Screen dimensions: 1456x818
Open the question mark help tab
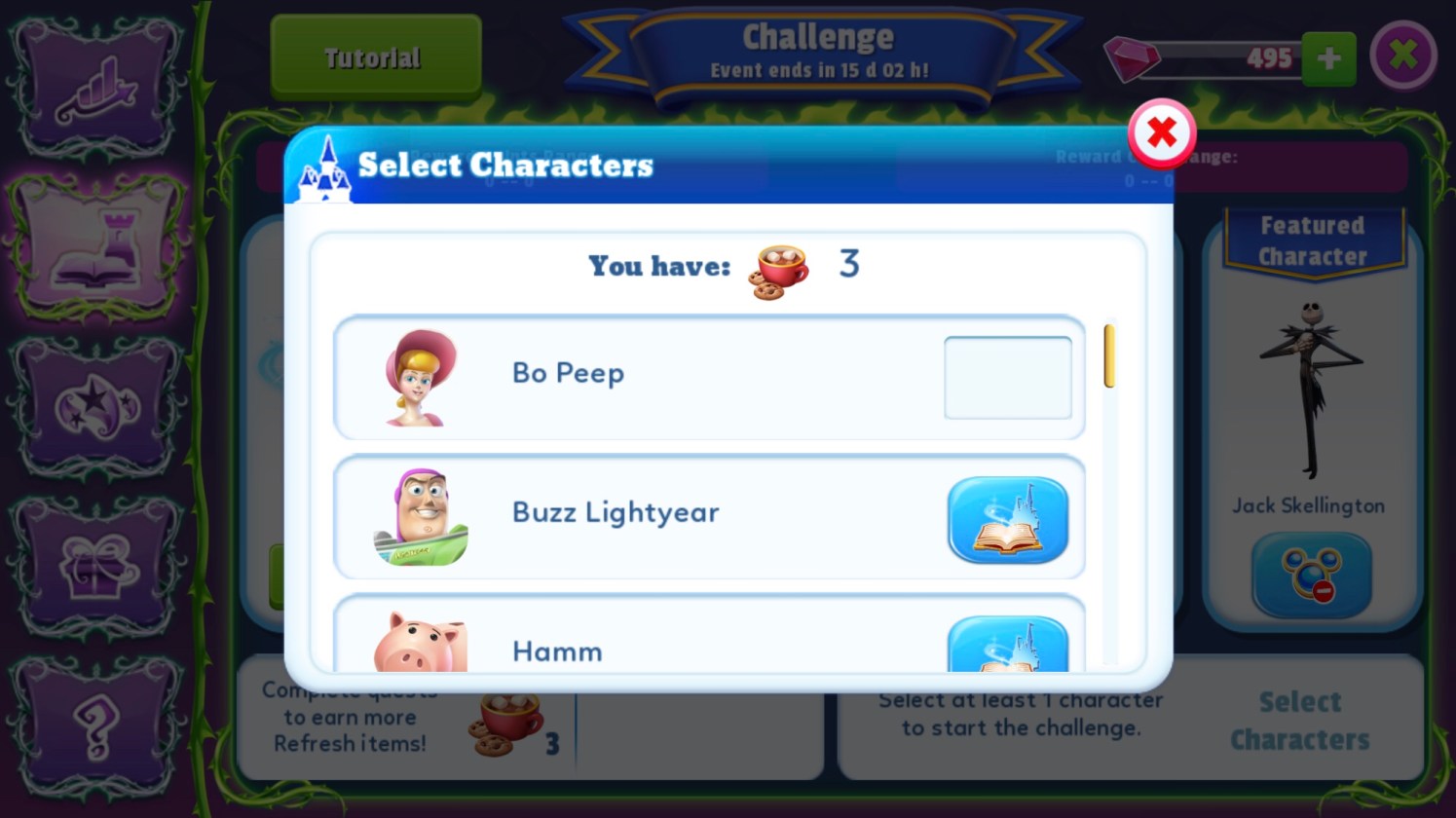click(96, 725)
